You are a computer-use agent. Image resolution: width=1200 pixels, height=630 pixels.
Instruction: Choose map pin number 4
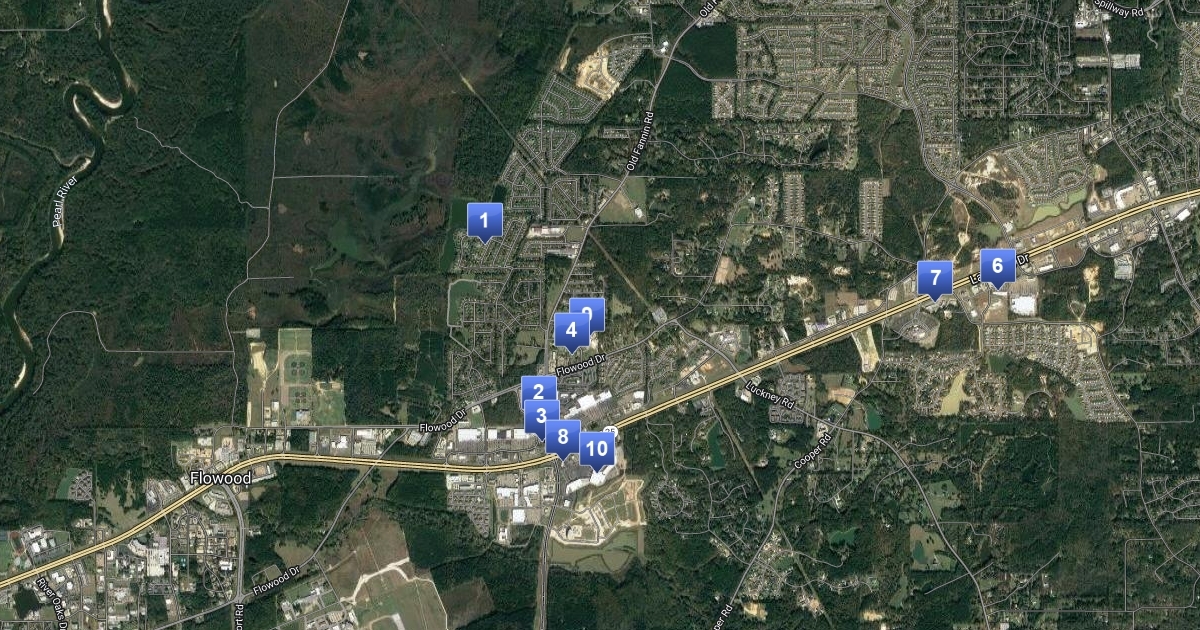click(570, 329)
